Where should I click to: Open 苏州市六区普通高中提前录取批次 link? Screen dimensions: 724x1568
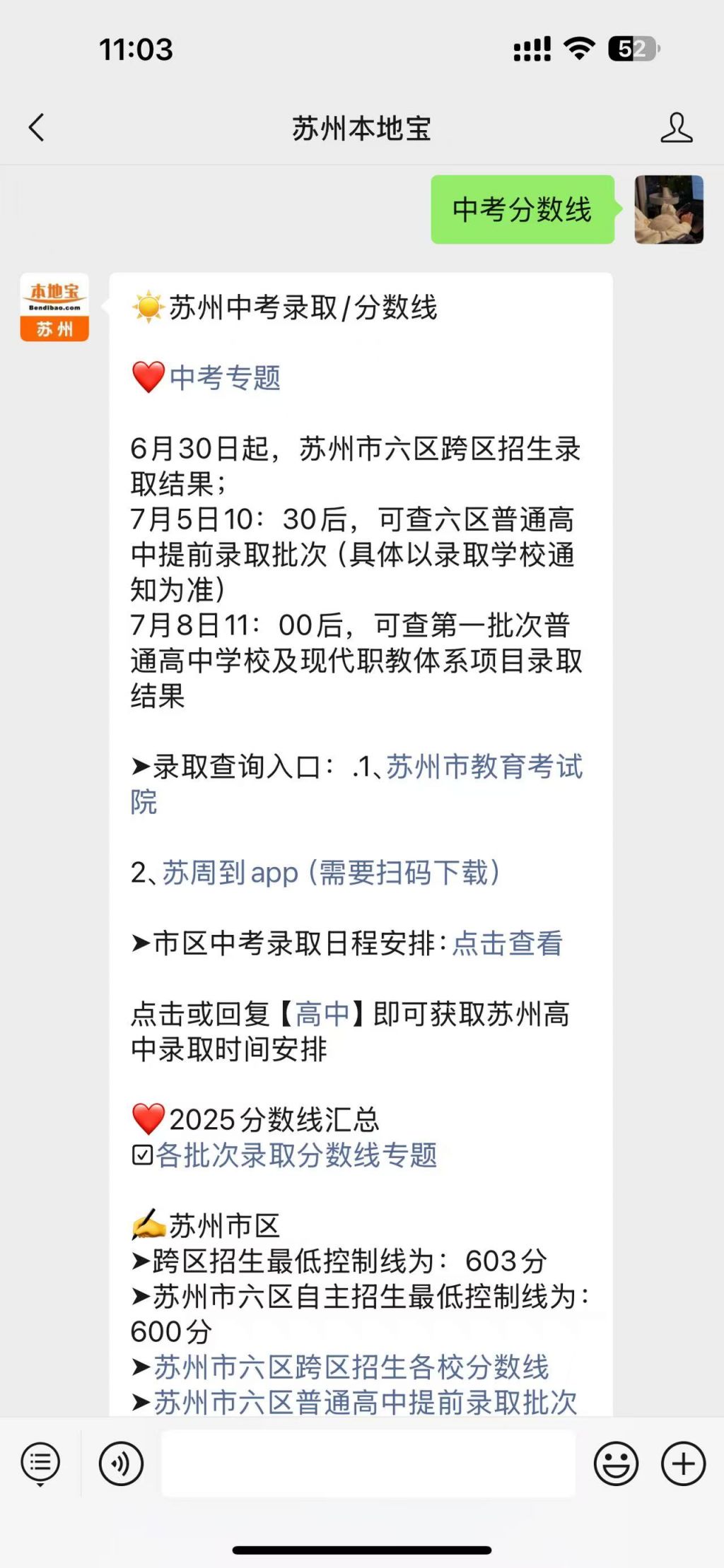365,1402
